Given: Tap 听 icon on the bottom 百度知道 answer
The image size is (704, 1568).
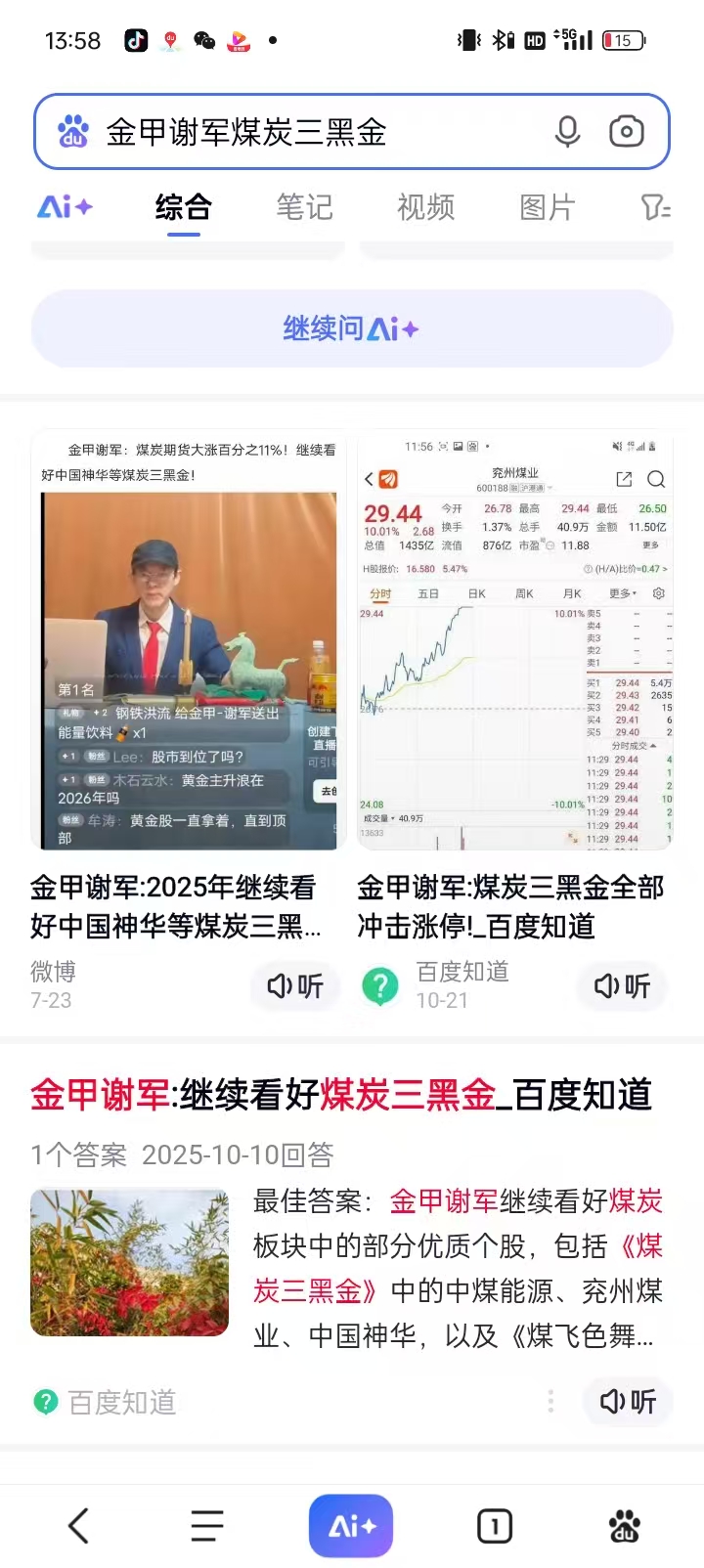Looking at the screenshot, I should (x=627, y=1402).
